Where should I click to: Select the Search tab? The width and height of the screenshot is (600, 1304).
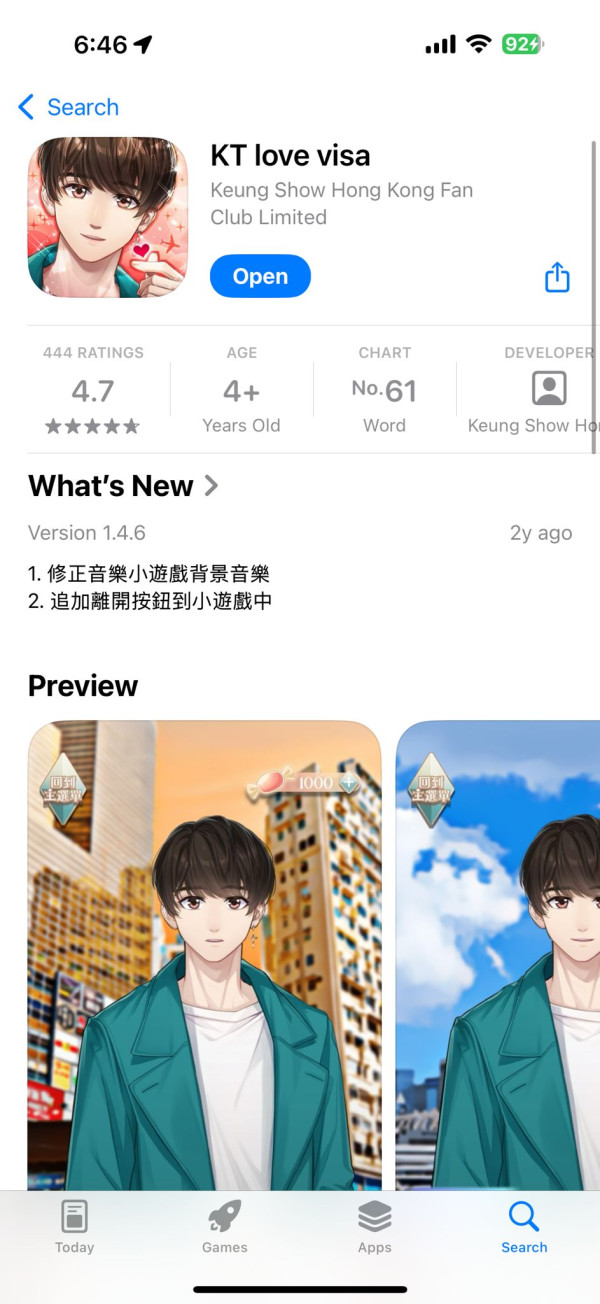tap(524, 1227)
